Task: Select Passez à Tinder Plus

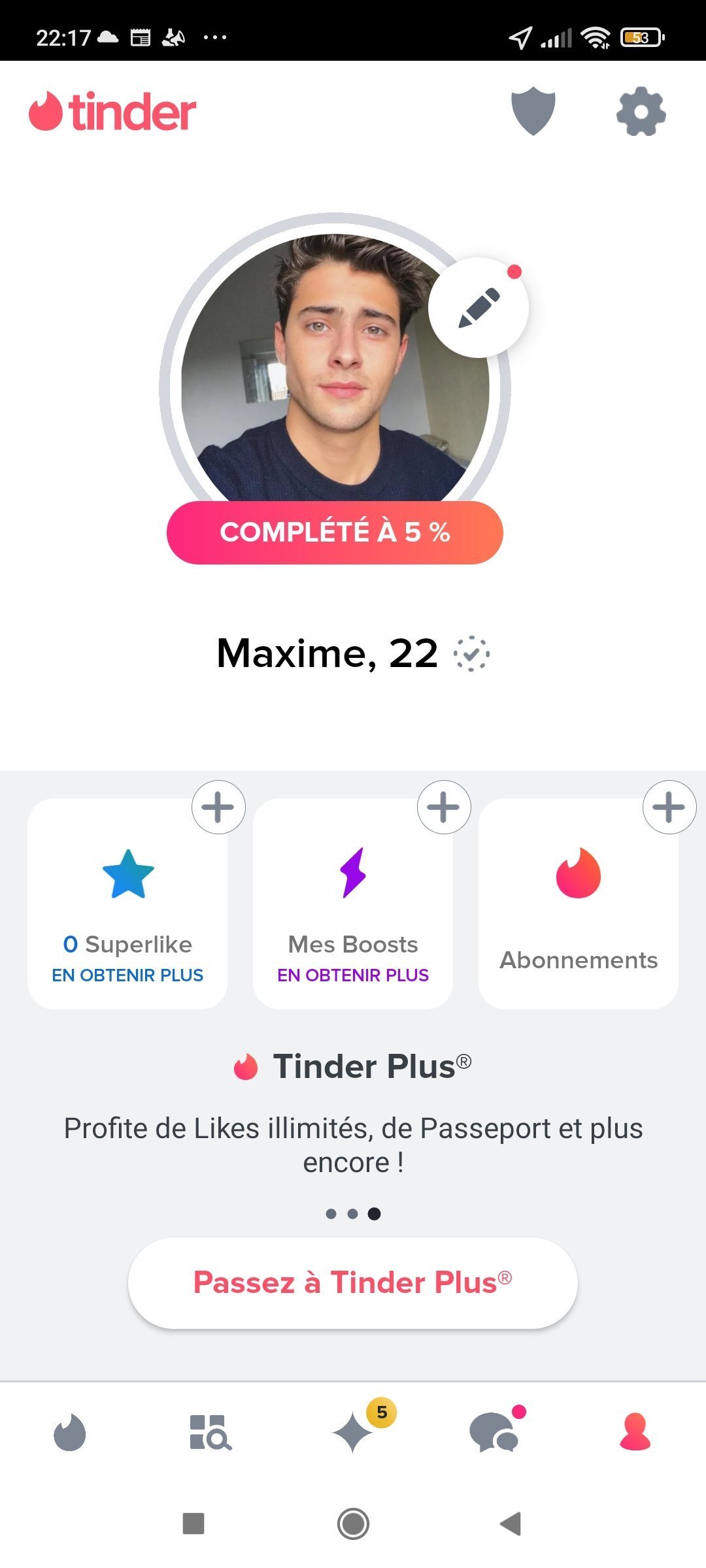Action: click(353, 1282)
